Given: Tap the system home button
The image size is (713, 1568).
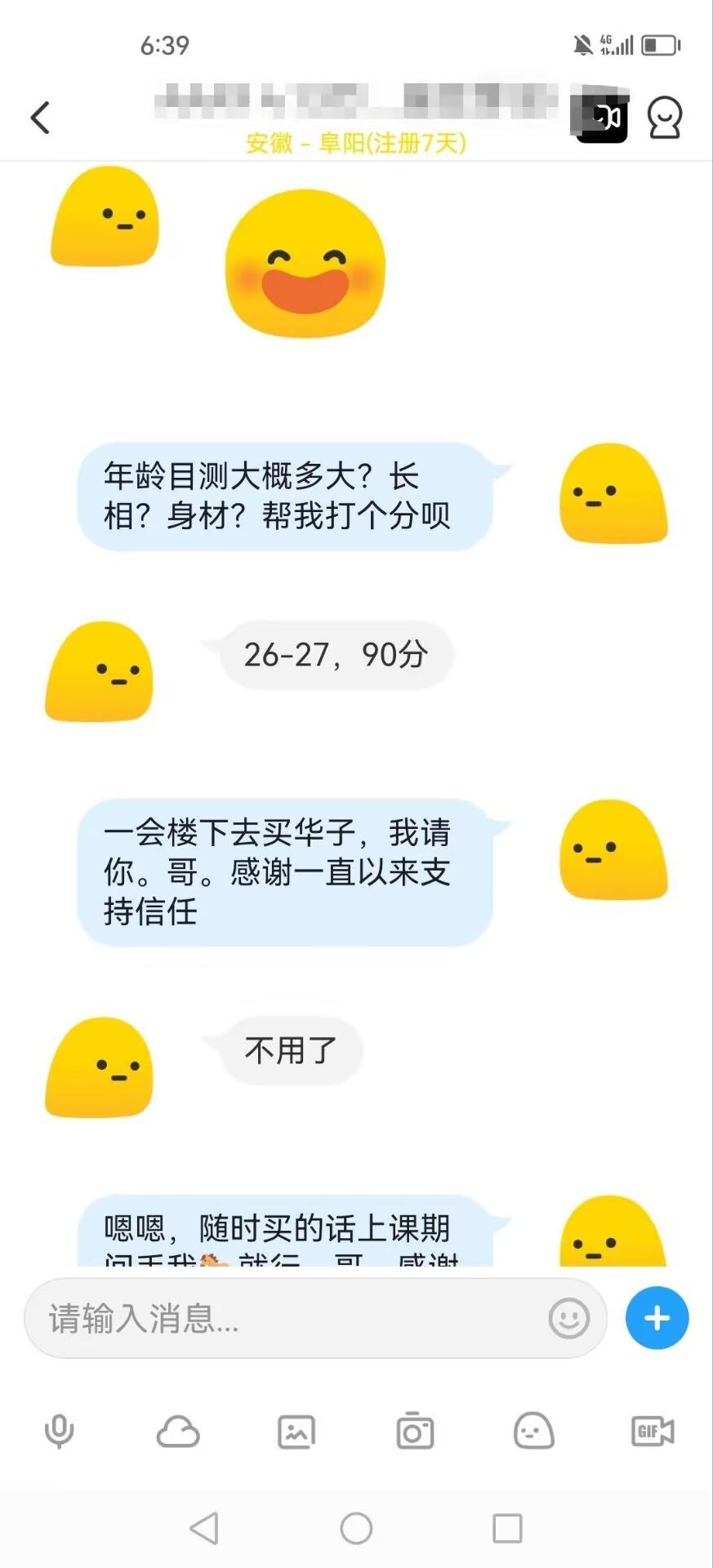Looking at the screenshot, I should (x=356, y=1528).
